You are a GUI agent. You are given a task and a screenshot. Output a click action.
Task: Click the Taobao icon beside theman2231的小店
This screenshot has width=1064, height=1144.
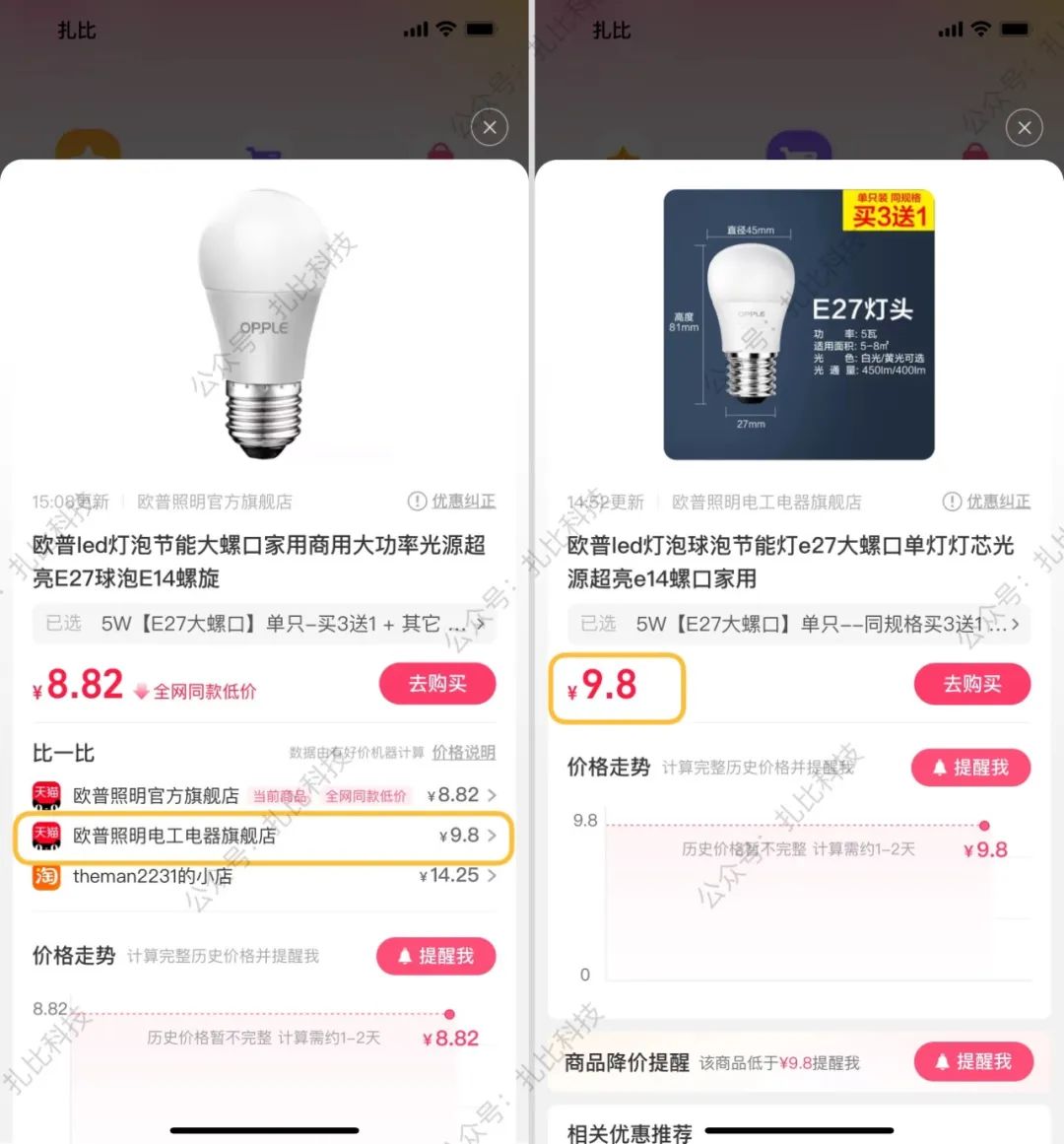pos(44,876)
